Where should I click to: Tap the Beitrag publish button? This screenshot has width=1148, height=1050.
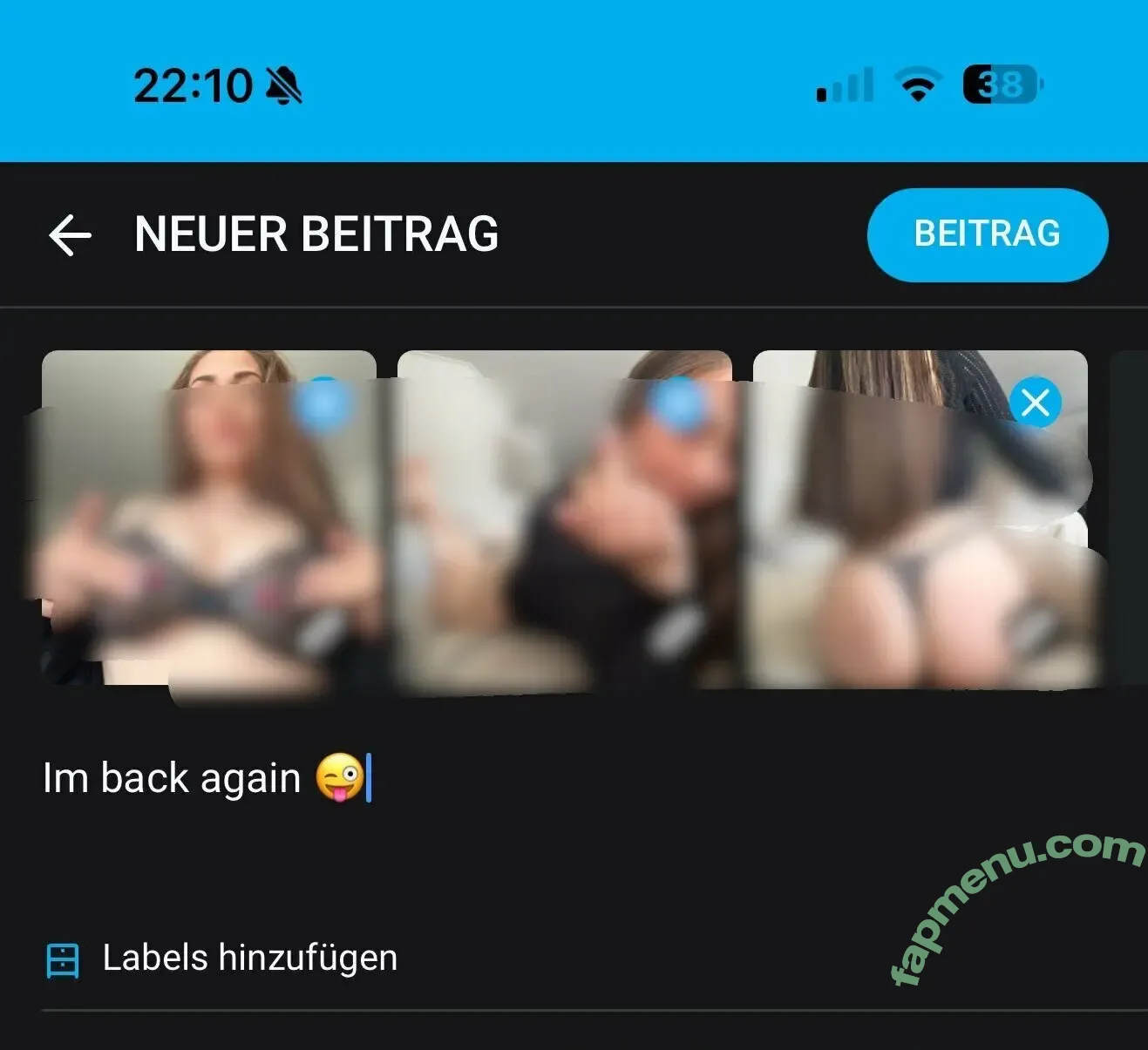(987, 234)
